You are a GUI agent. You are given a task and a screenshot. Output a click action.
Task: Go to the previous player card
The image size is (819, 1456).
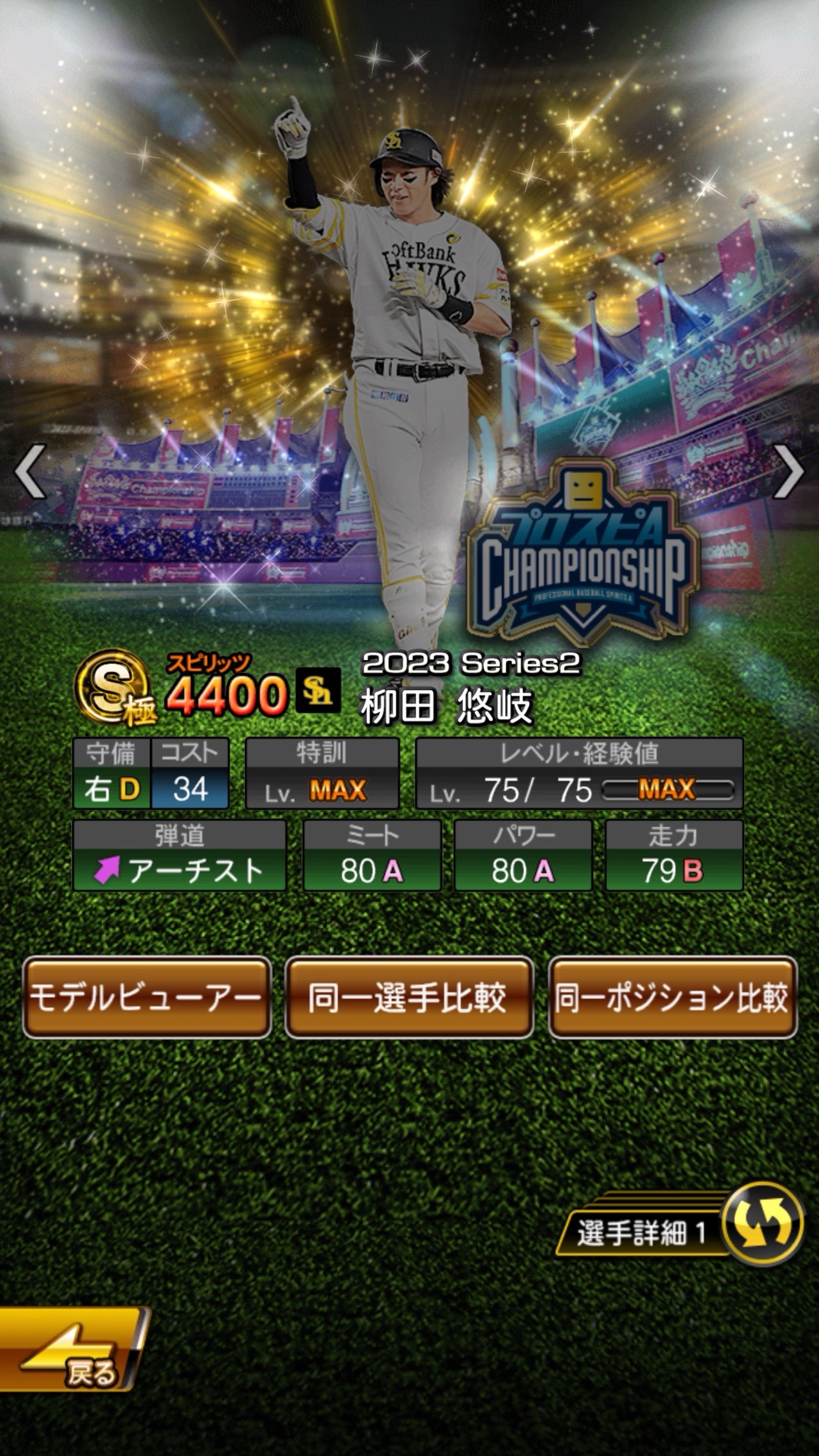tap(30, 471)
